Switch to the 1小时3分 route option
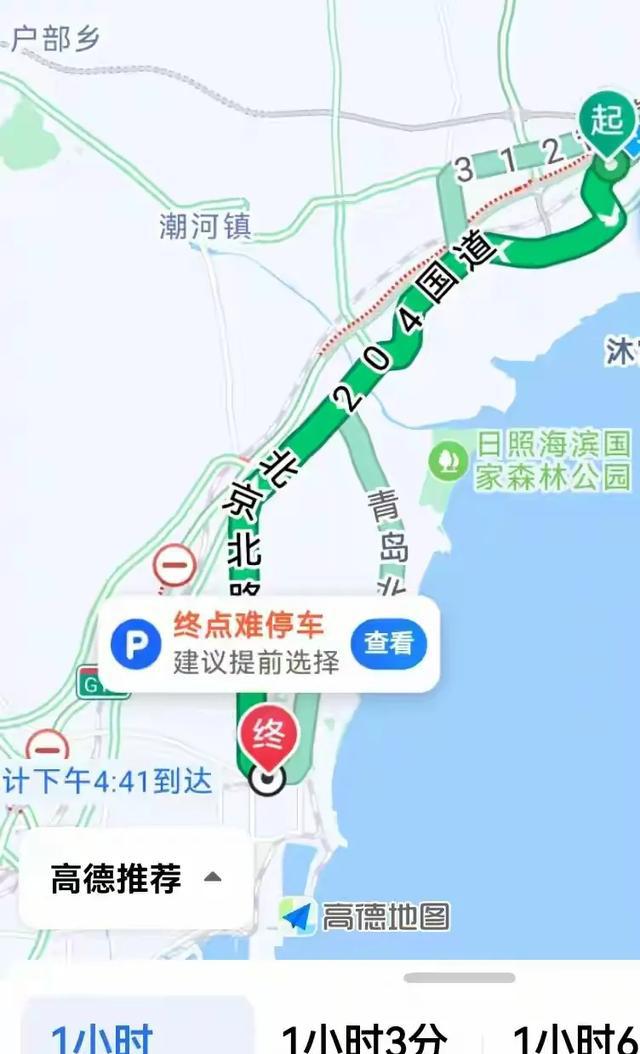The height and width of the screenshot is (1054, 640). click(x=364, y=1036)
